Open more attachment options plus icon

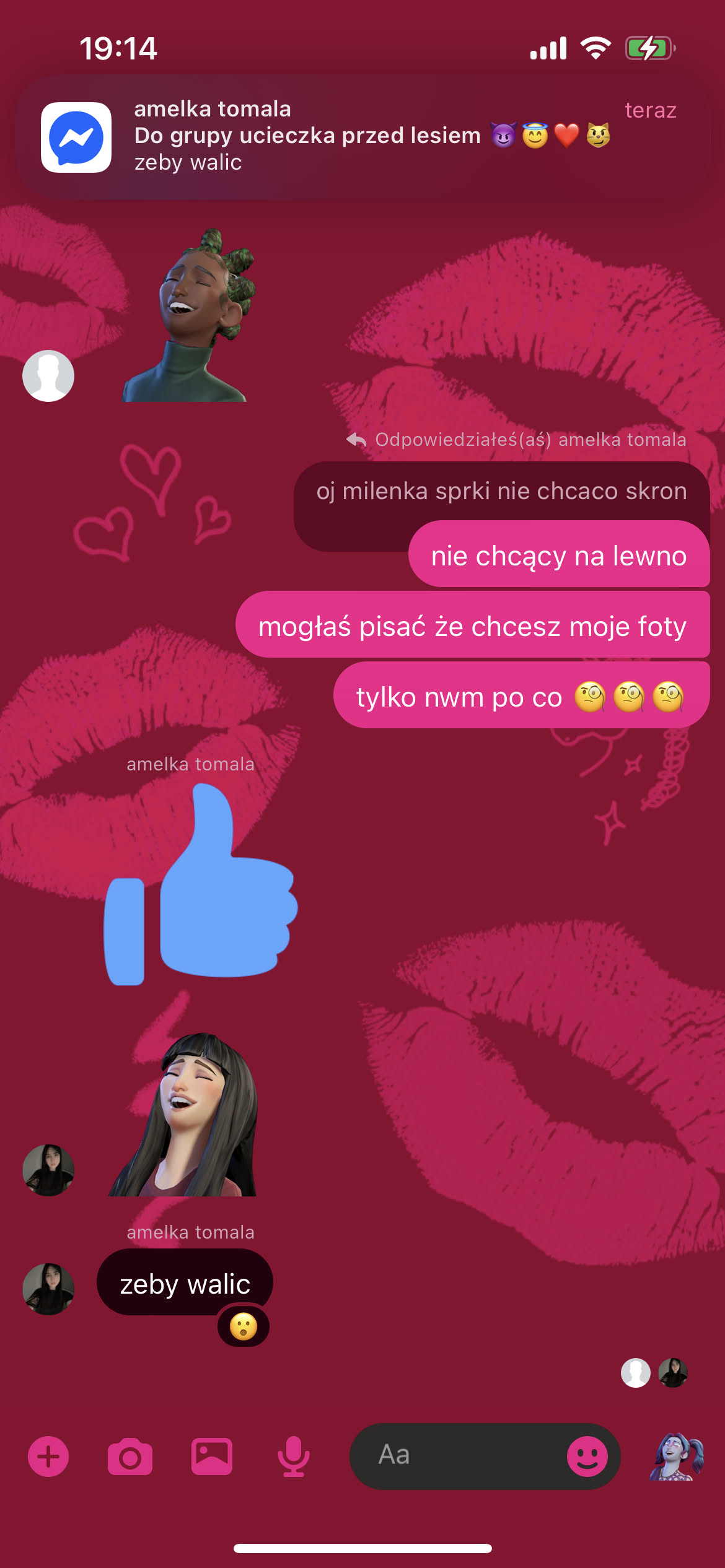click(x=48, y=1457)
